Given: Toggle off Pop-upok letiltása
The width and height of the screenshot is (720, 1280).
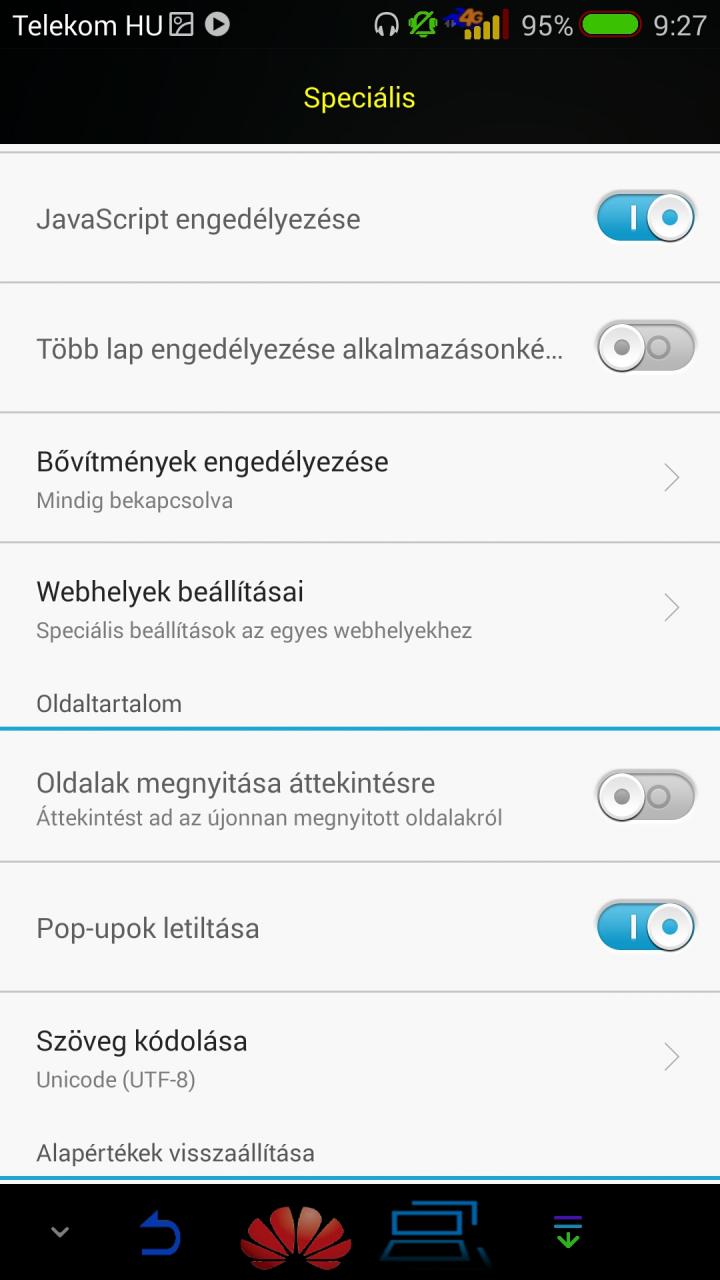Looking at the screenshot, I should pyautogui.click(x=645, y=927).
